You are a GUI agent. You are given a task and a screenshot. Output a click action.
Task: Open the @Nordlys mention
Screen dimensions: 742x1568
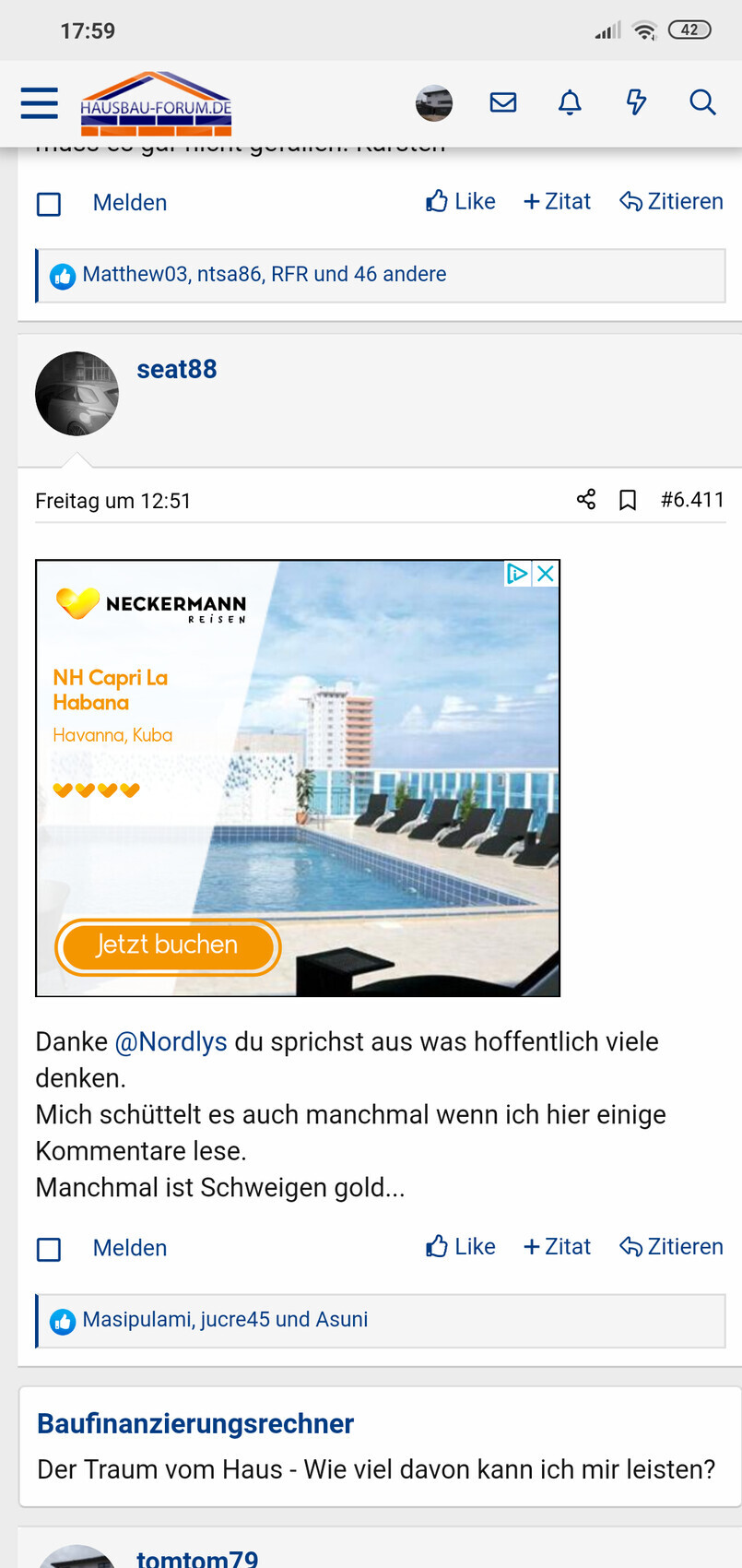[x=171, y=1041]
